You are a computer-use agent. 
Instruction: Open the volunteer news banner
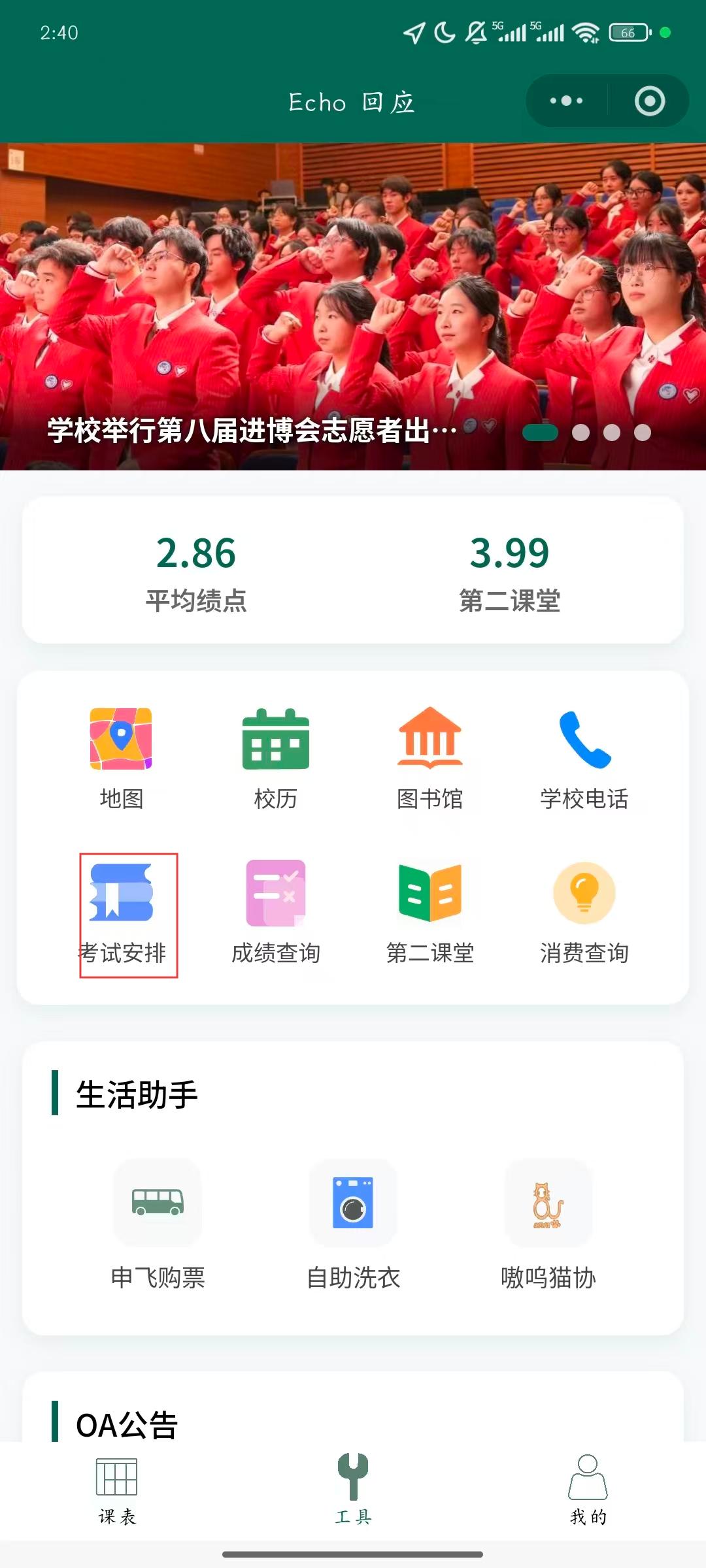click(x=353, y=307)
